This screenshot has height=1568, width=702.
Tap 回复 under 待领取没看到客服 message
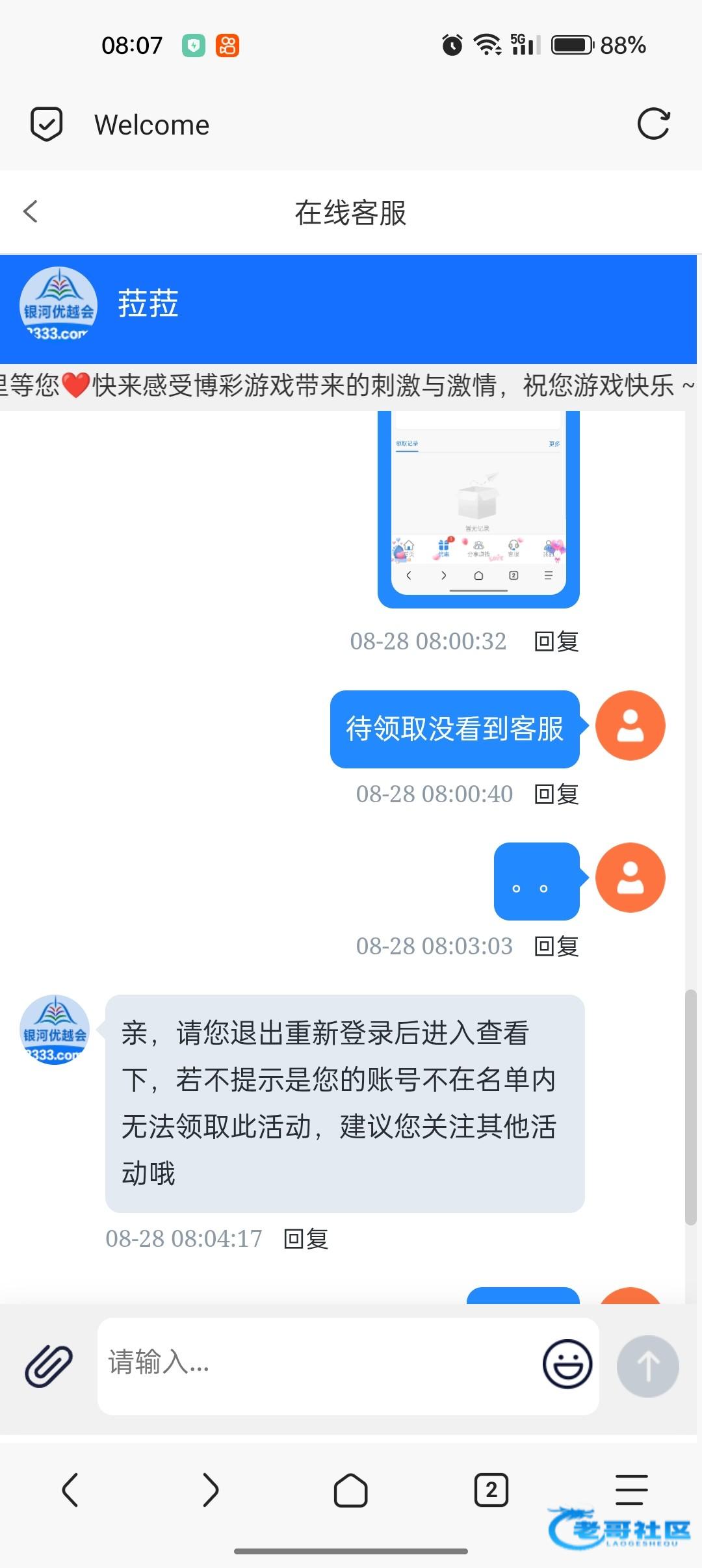pos(556,794)
